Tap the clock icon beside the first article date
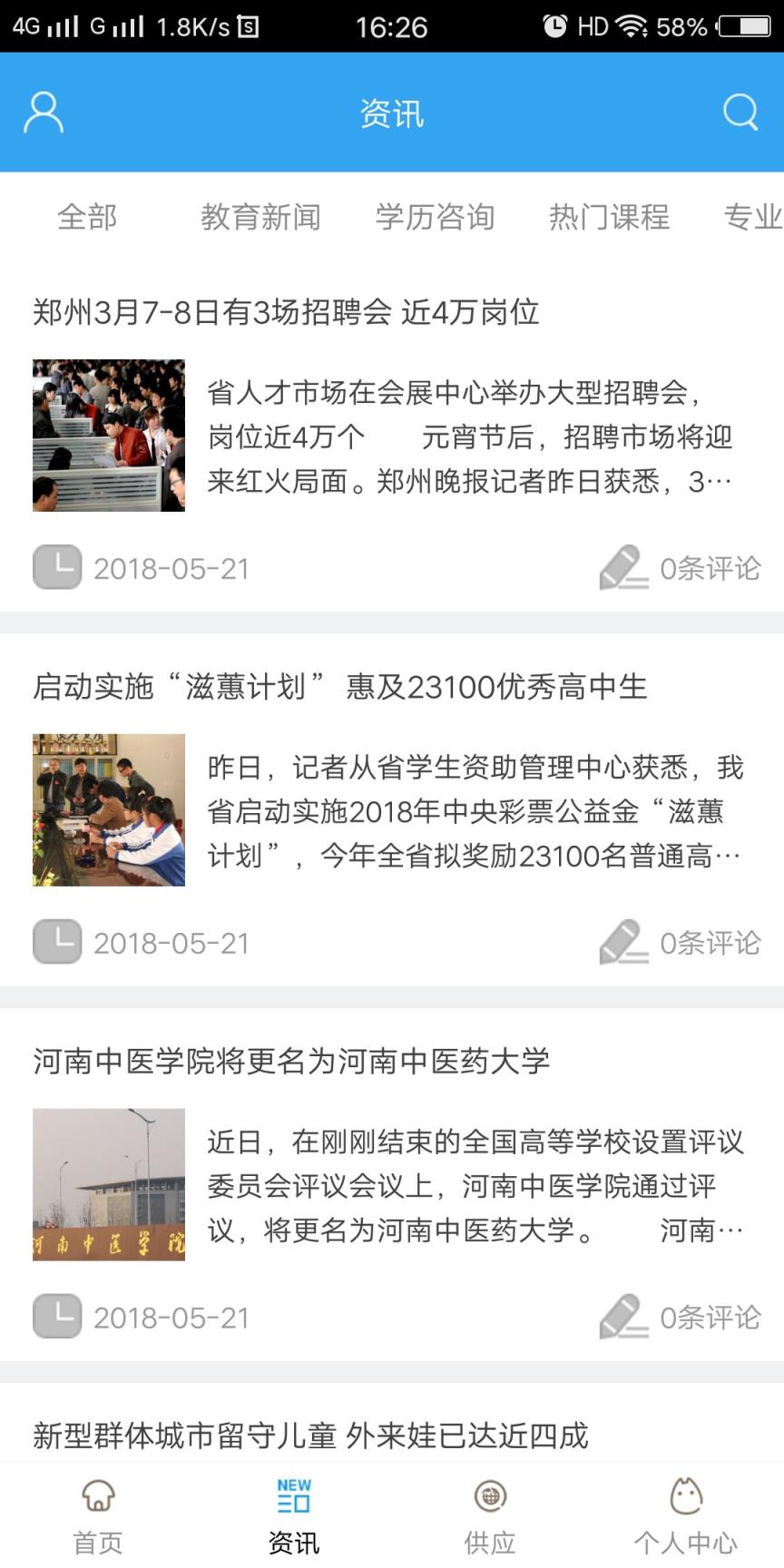 [56, 566]
